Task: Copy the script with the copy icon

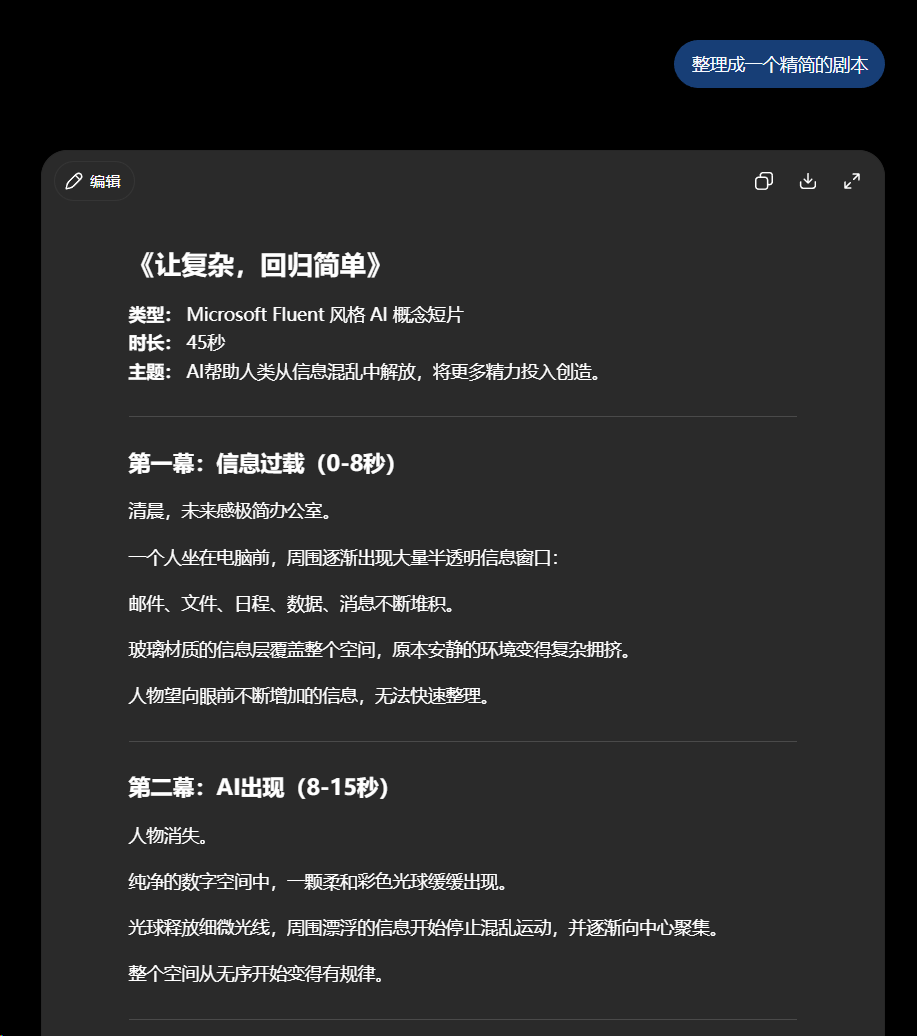Action: click(x=764, y=181)
